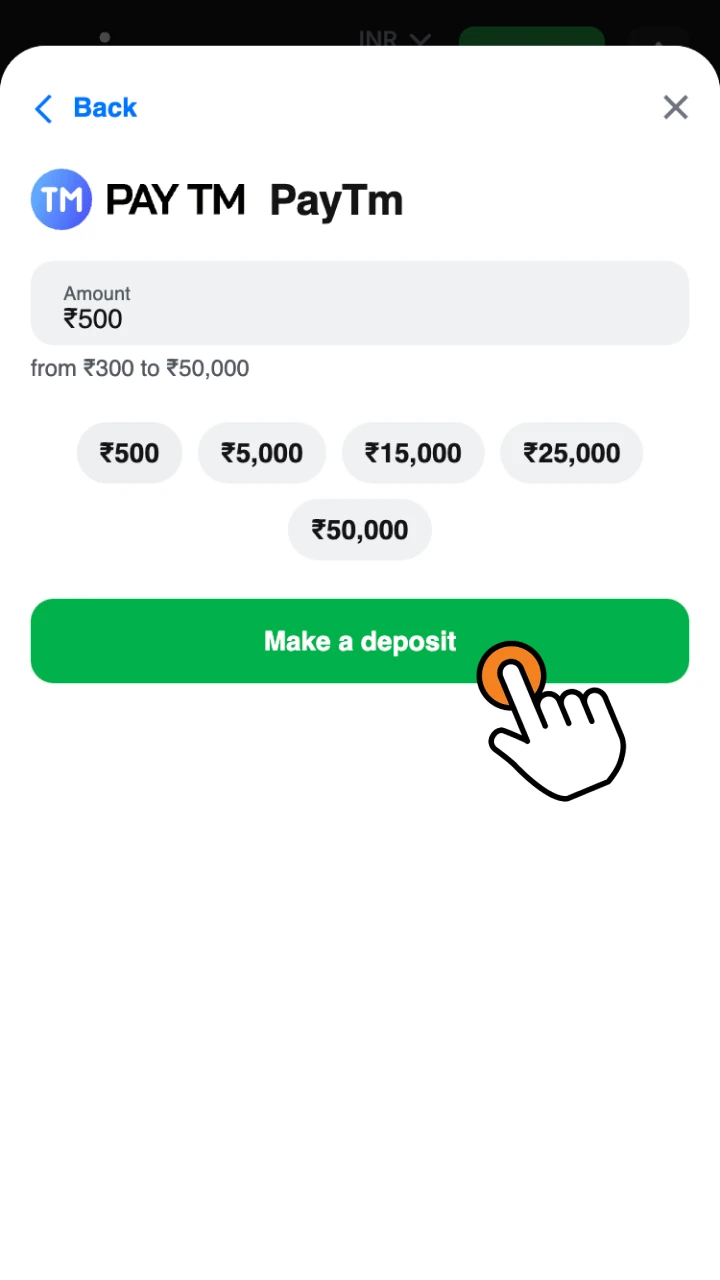The height and width of the screenshot is (1280, 720).
Task: Choose the ₹50,000 maximum amount
Action: 360,530
